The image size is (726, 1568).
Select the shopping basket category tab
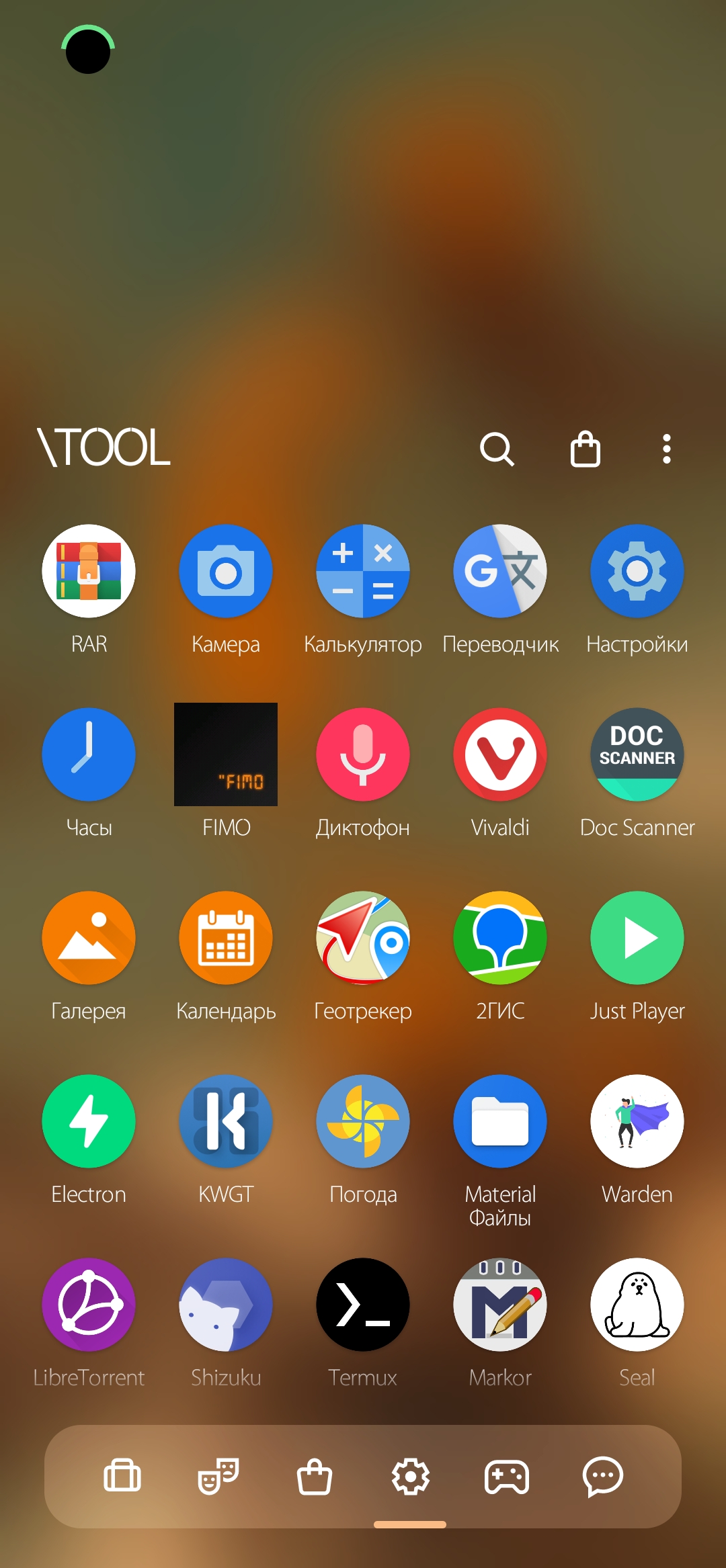(x=315, y=1476)
